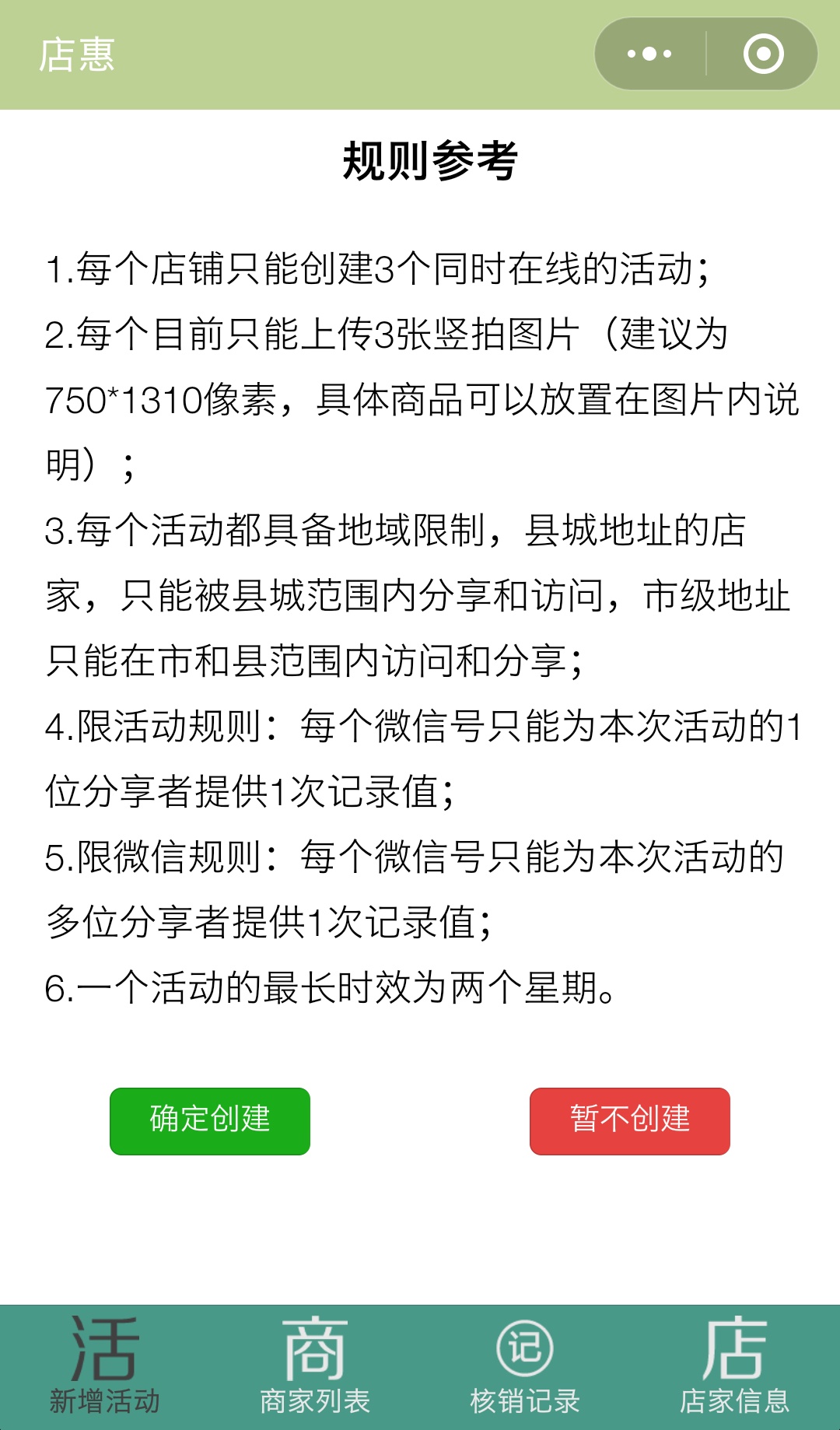Select 暂不创建 to skip creation

(x=630, y=1121)
